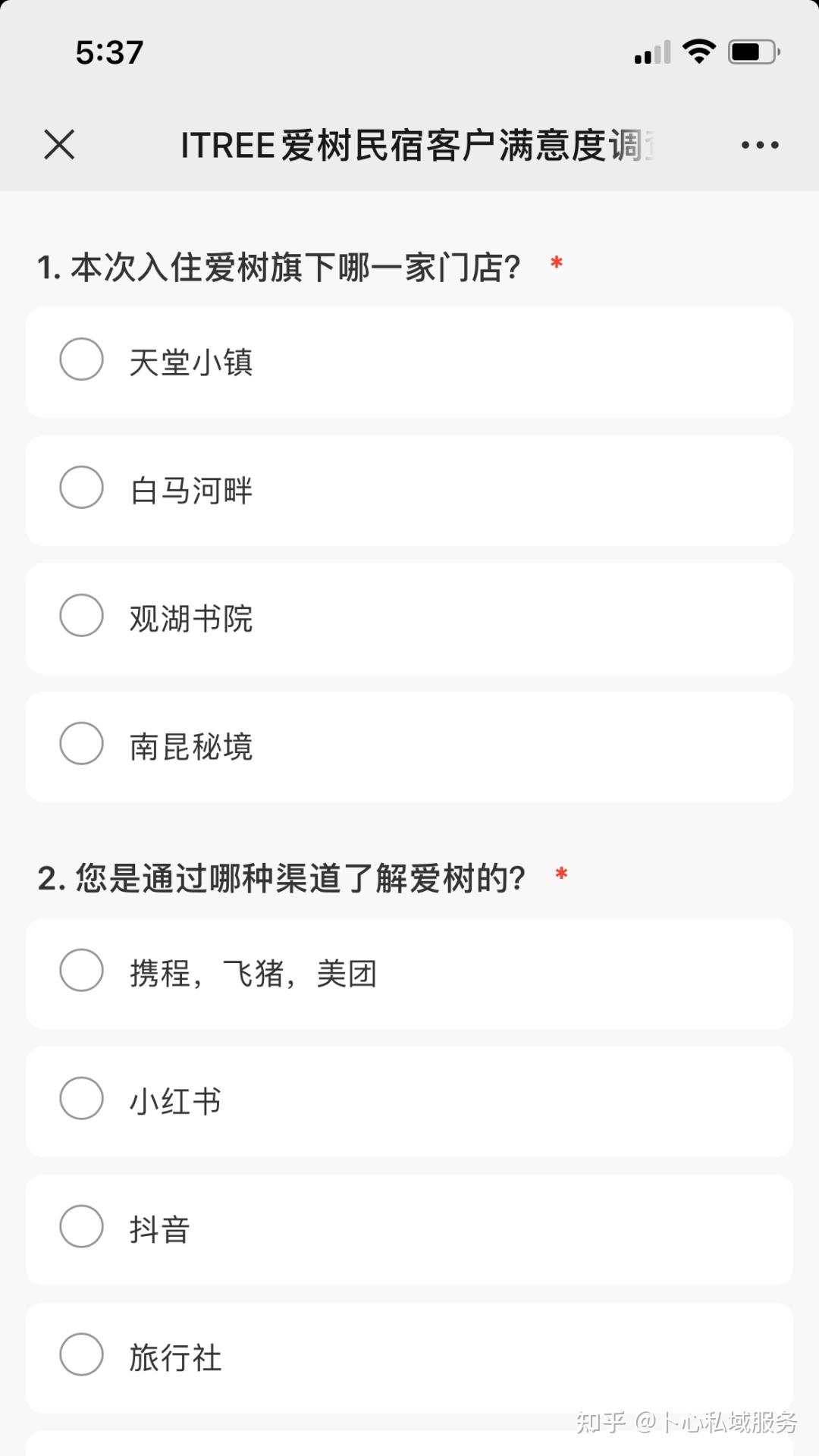Choose the 白马河畔 option
The width and height of the screenshot is (819, 1456).
(x=82, y=488)
